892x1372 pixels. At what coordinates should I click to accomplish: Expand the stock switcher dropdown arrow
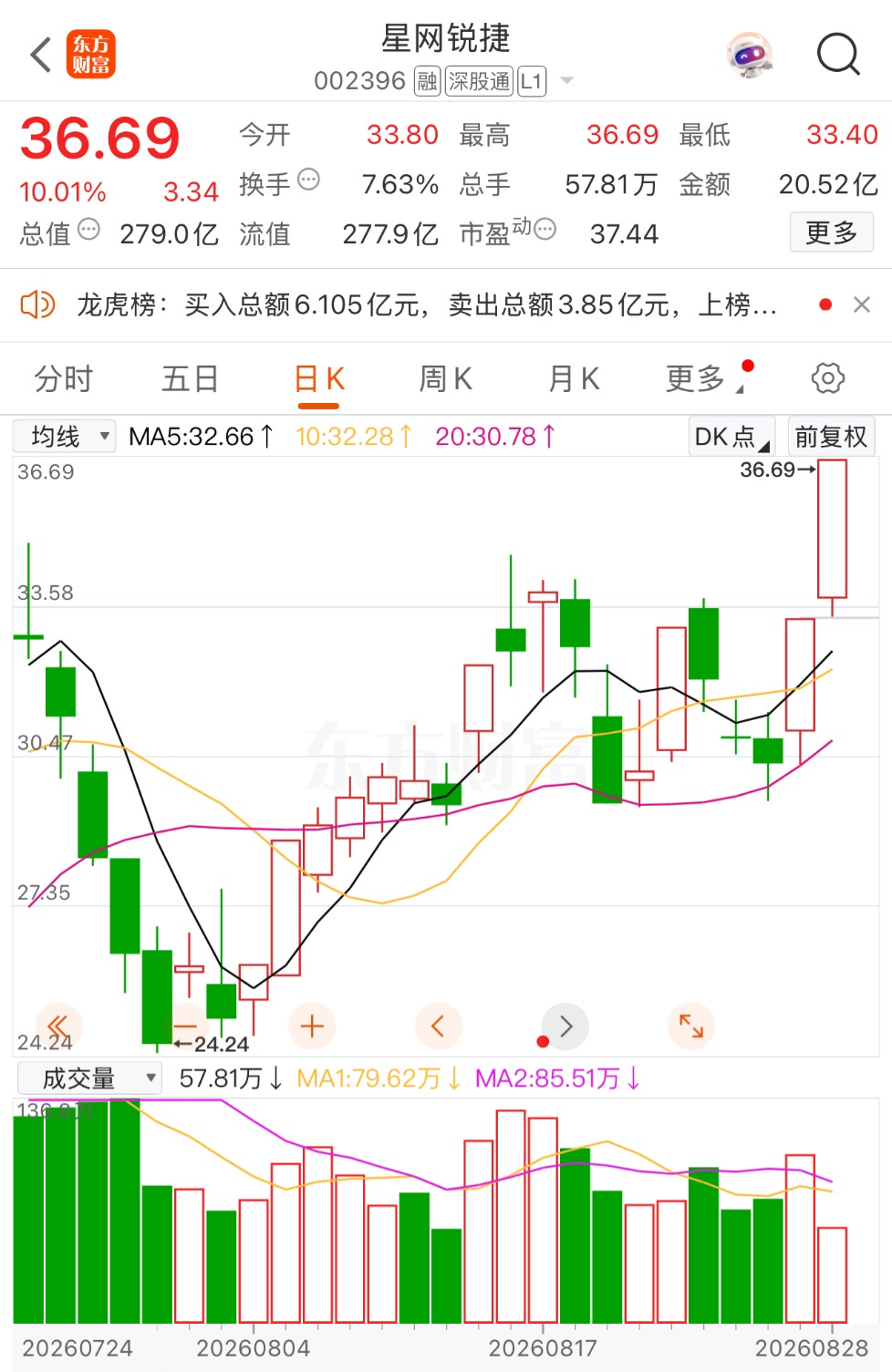pyautogui.click(x=566, y=81)
